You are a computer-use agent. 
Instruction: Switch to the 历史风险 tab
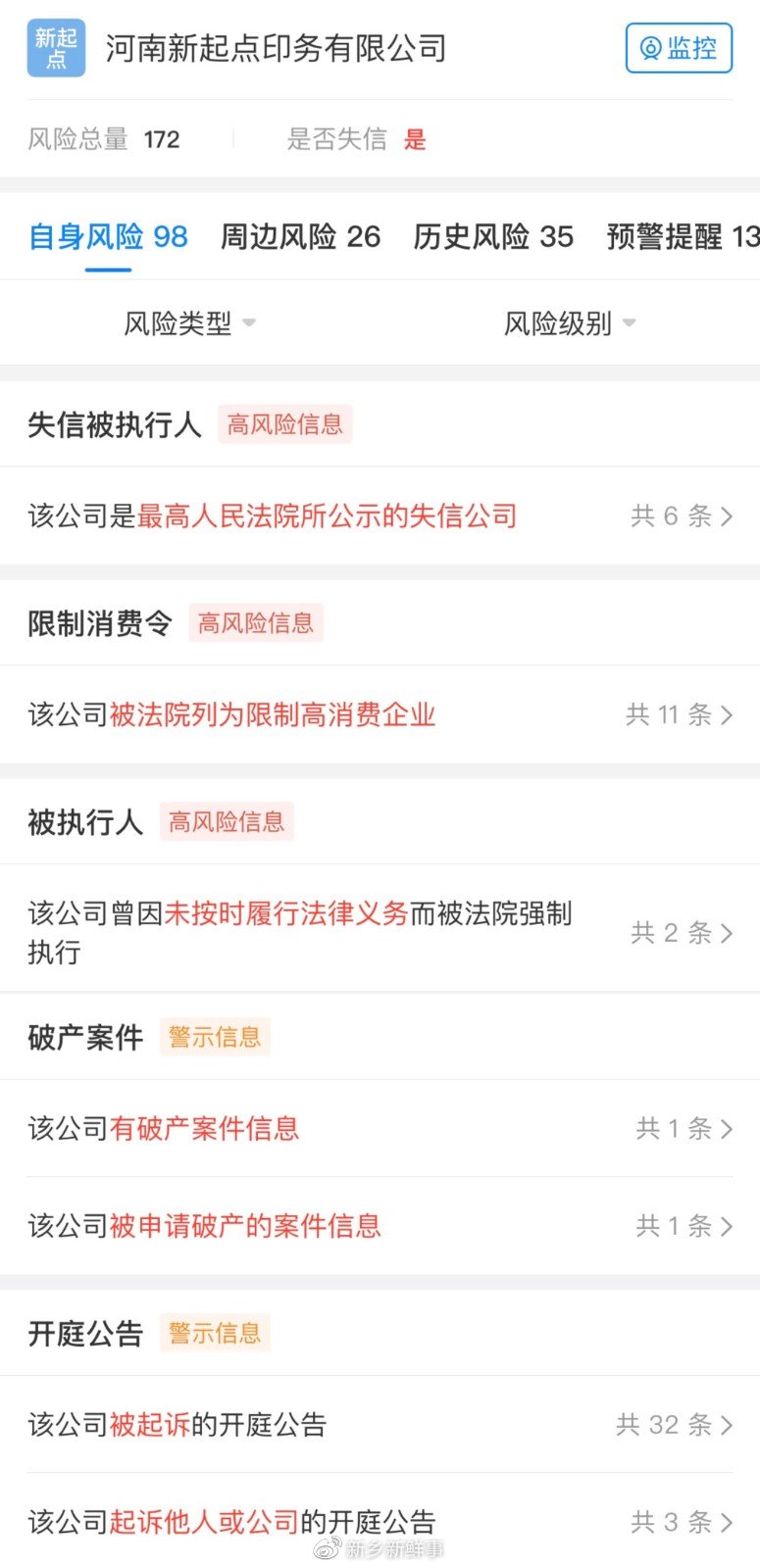pos(493,236)
